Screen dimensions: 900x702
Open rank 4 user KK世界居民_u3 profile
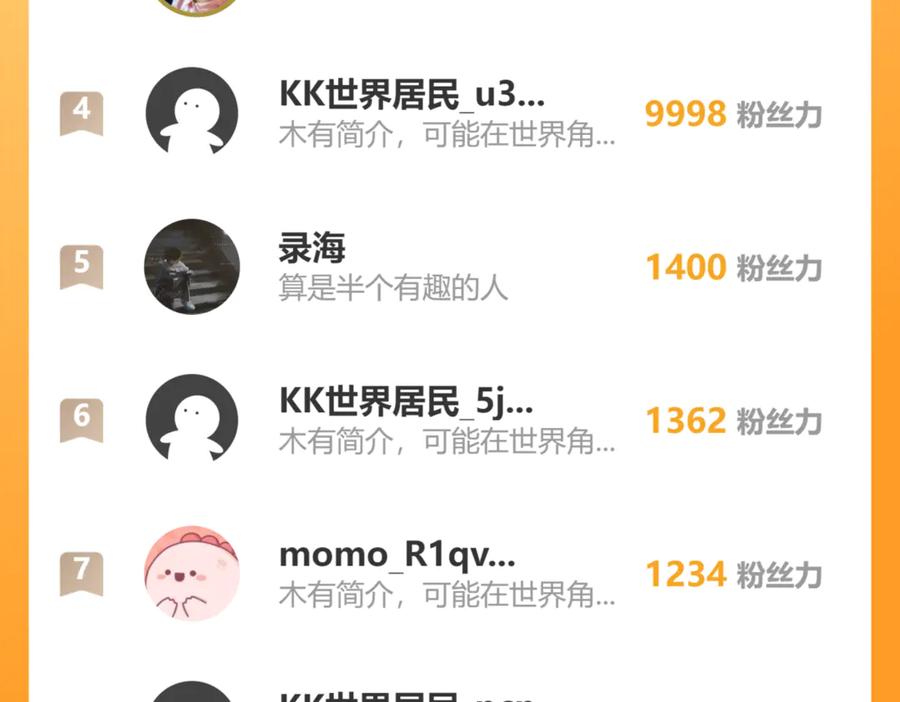tap(412, 97)
